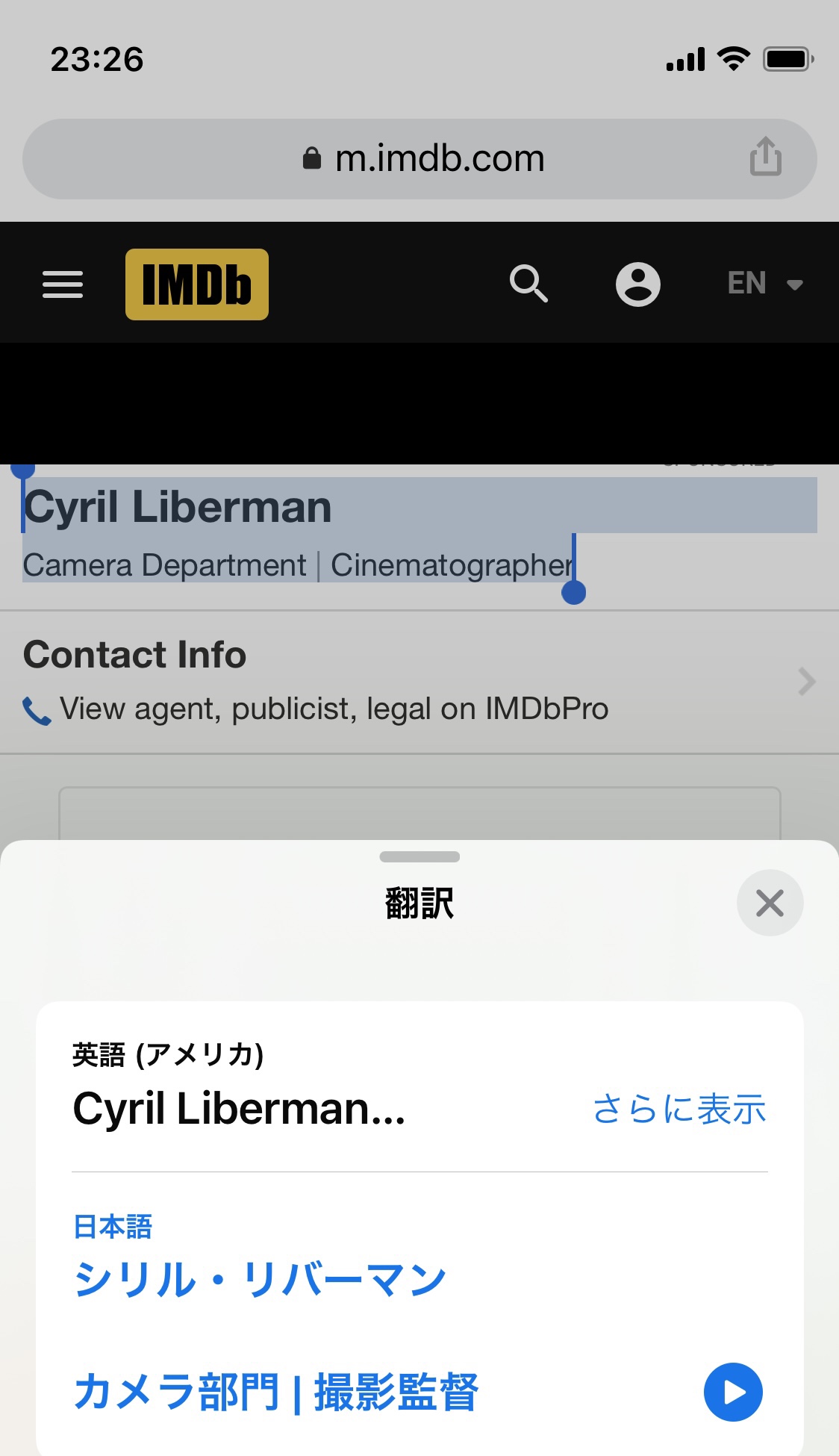Open Contact Info on IMDbPro
The width and height of the screenshot is (839, 1456).
pos(419,682)
